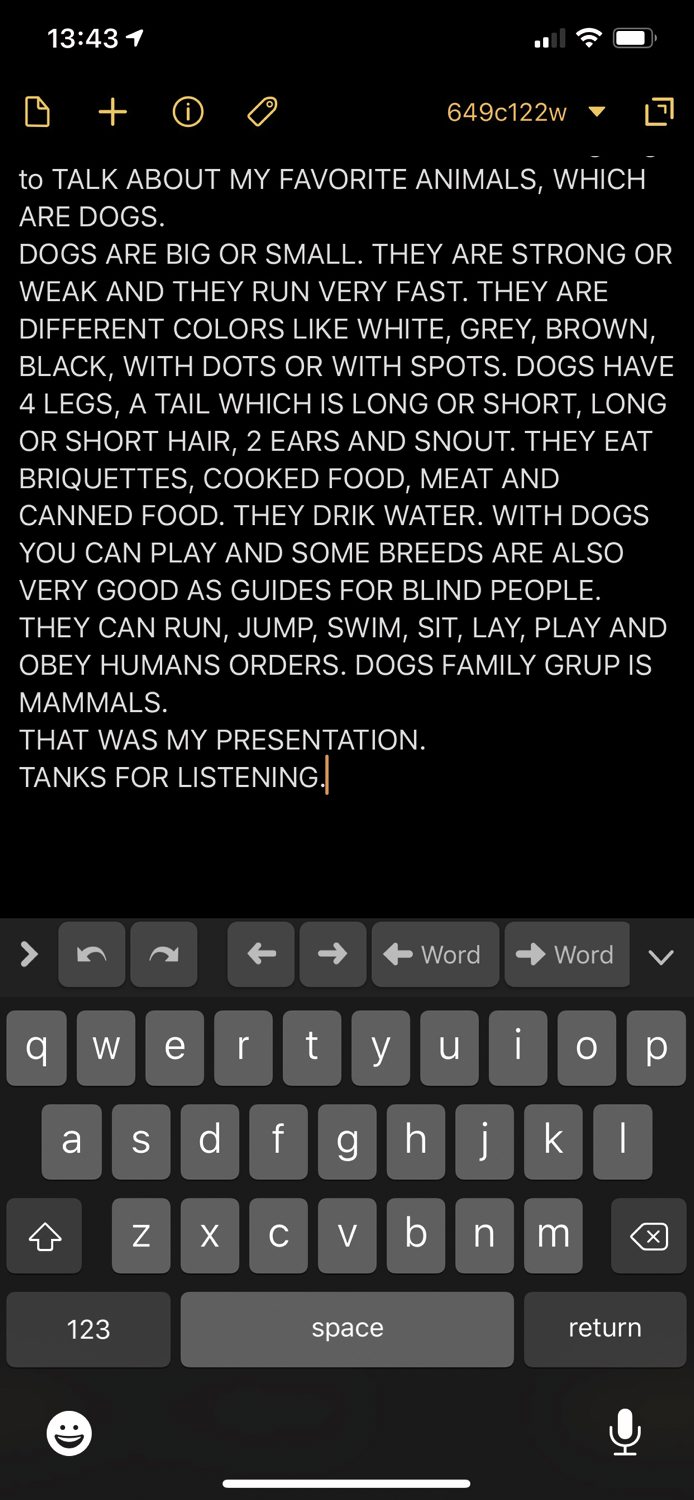Viewport: 694px width, 1500px height.
Task: Open the emoji keyboard
Action: click(x=69, y=1434)
